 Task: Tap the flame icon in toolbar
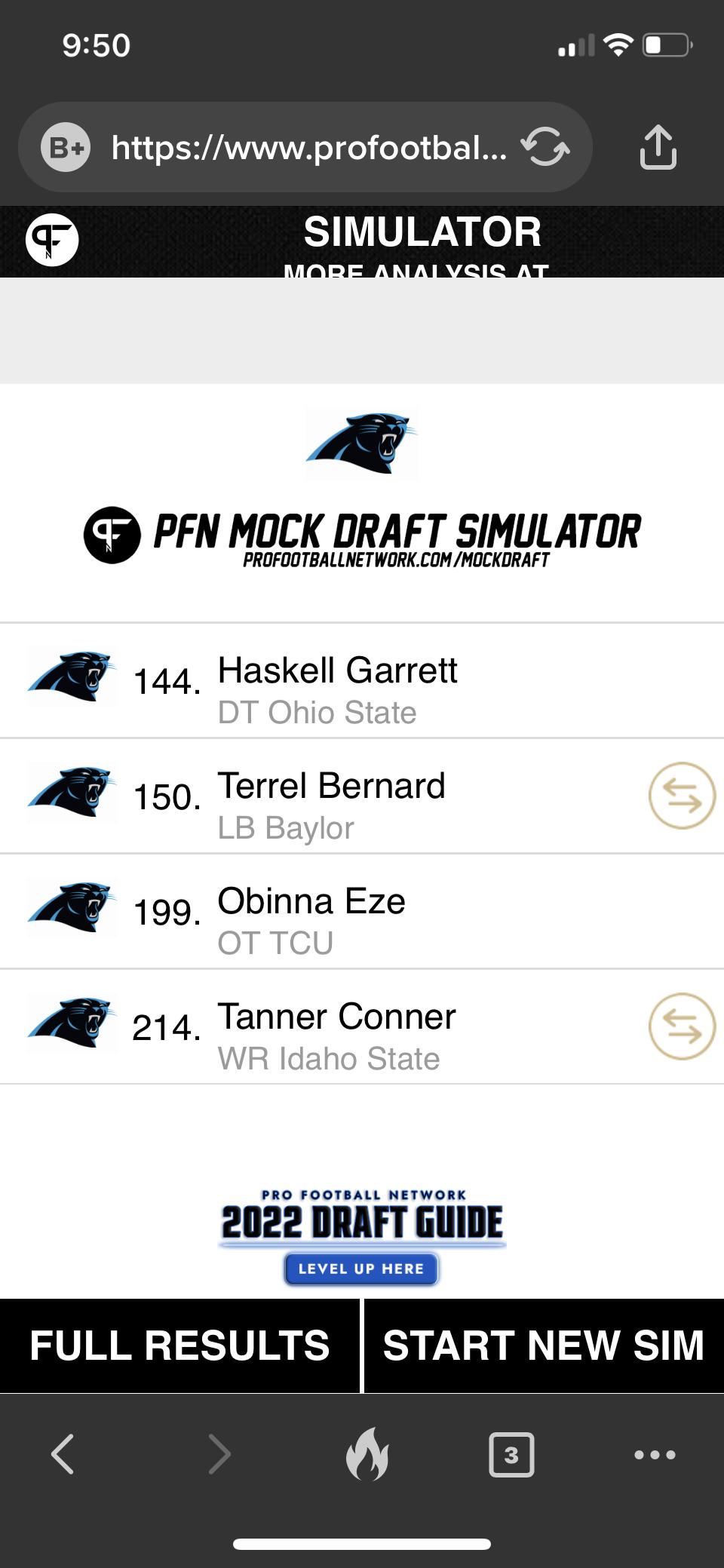coord(367,1453)
